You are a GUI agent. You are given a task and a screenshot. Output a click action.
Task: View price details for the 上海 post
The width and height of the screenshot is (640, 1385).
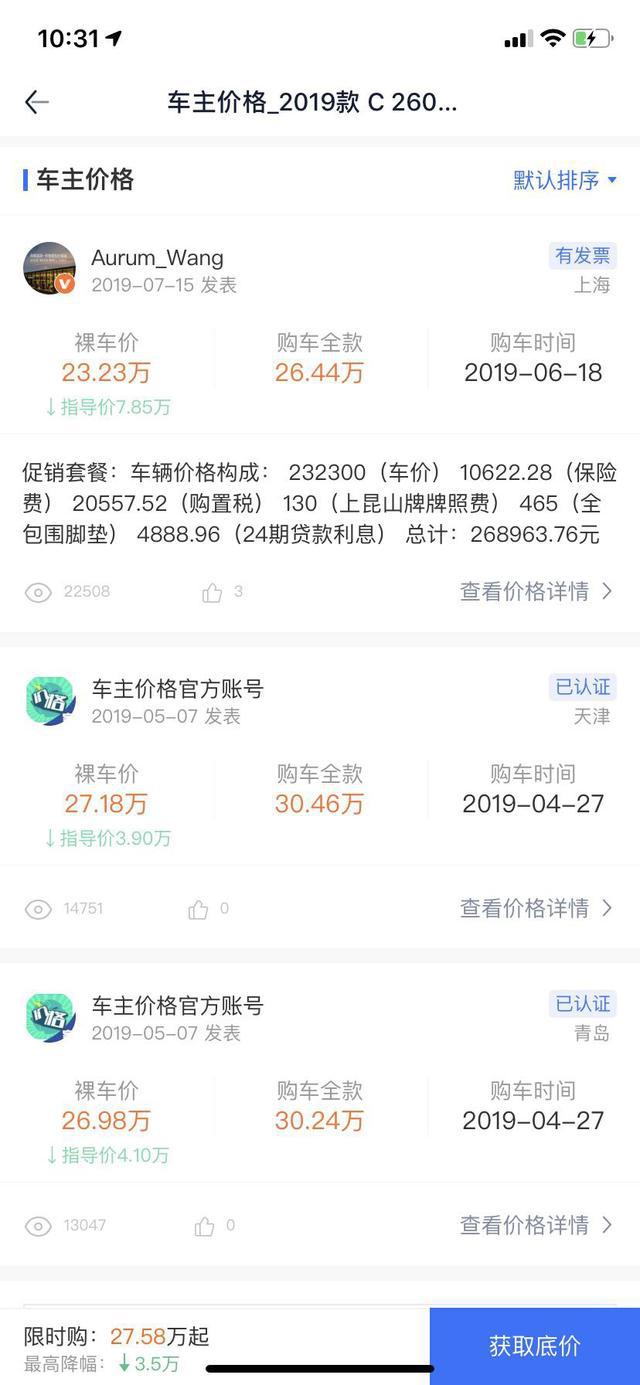coord(536,591)
